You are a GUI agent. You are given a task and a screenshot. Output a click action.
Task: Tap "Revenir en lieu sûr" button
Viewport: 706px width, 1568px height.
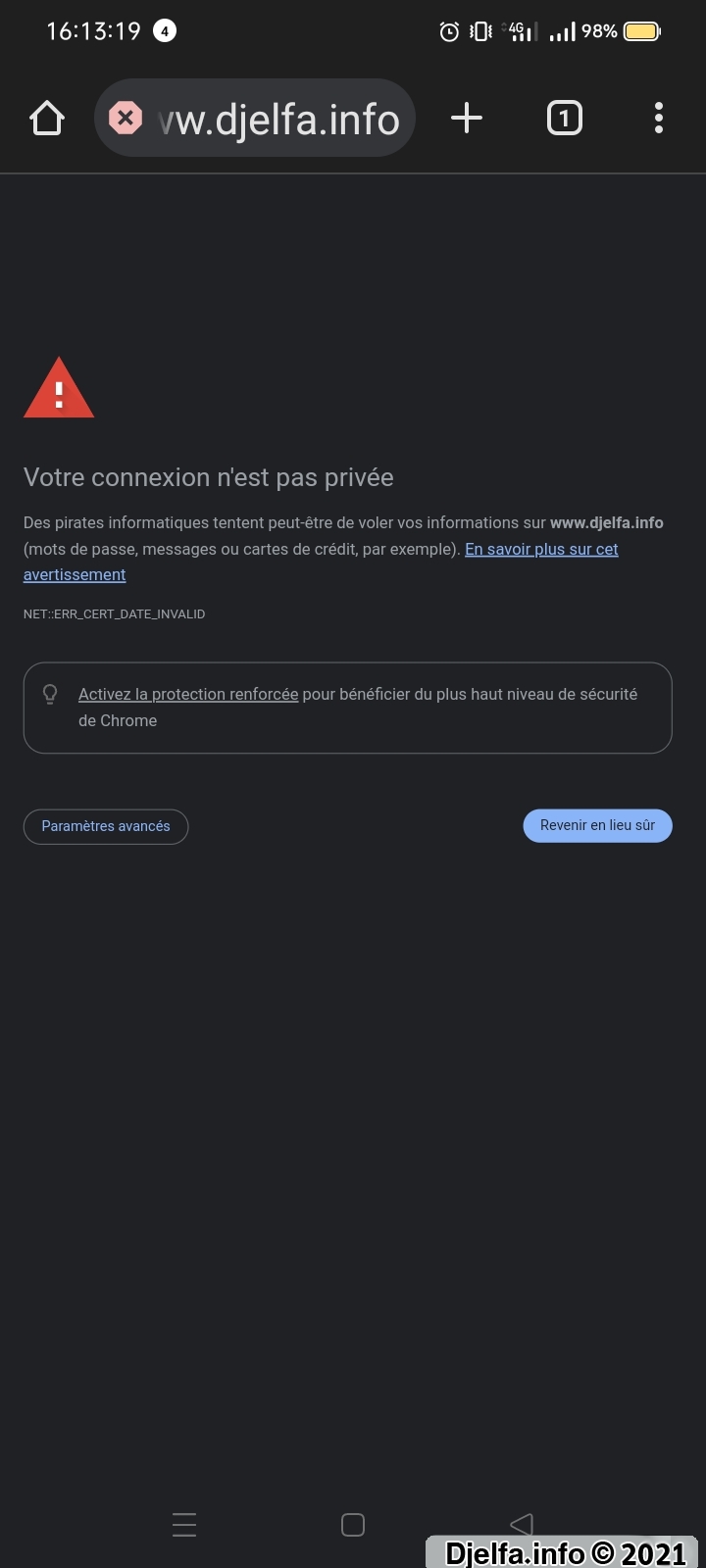click(597, 825)
